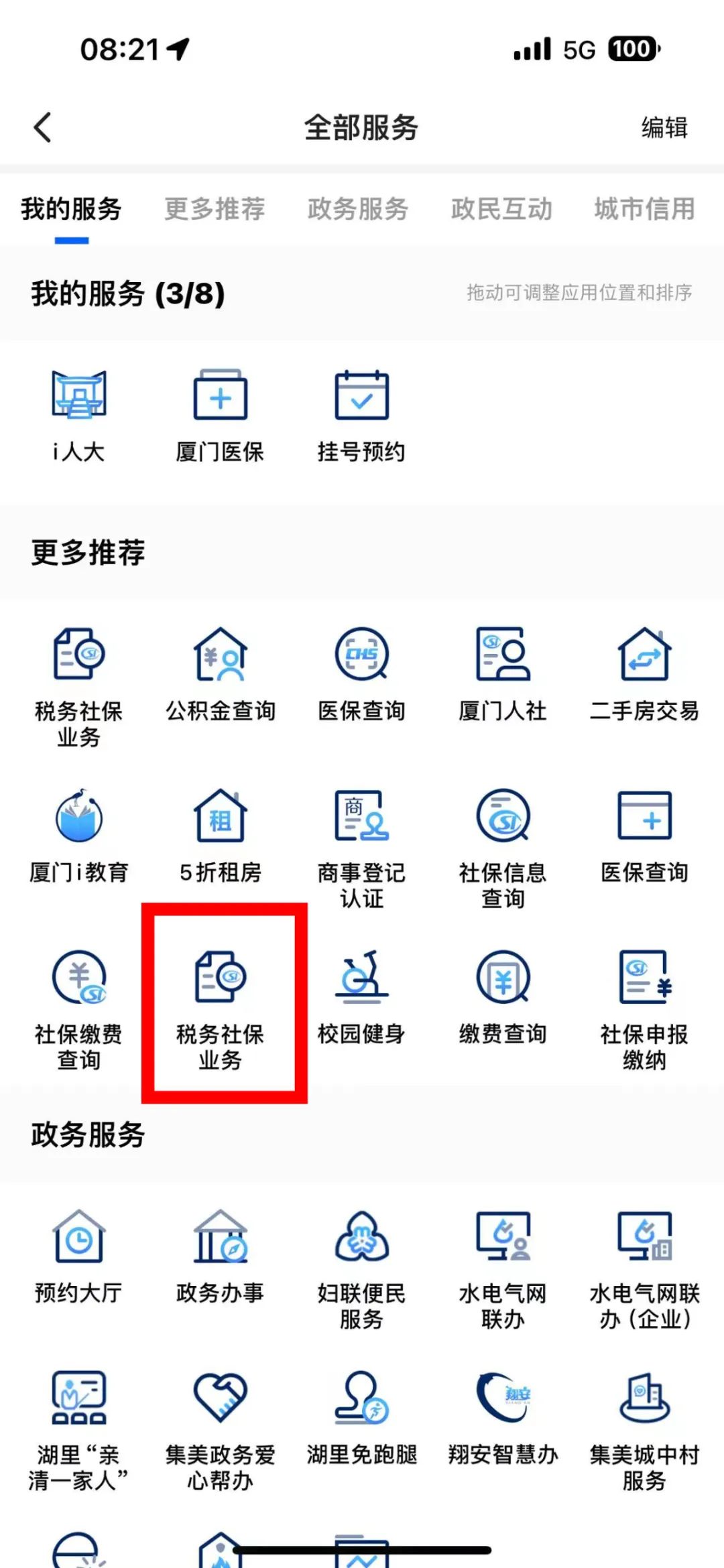The image size is (724, 1568).
Task: Tap 编辑 to edit services
Action: pyautogui.click(x=664, y=127)
